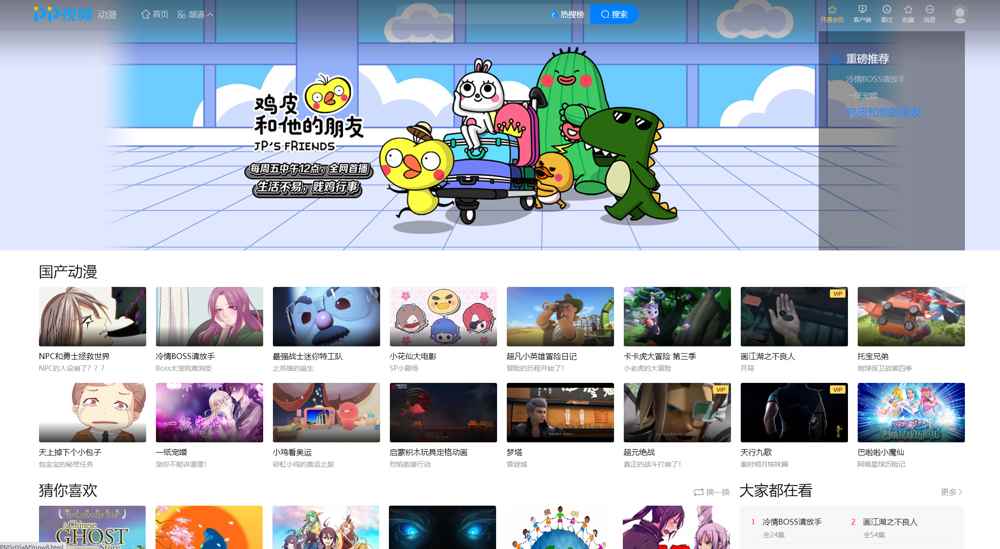Tap the blue 搜索 search button
Viewport: 1000px width, 549px height.
614,15
